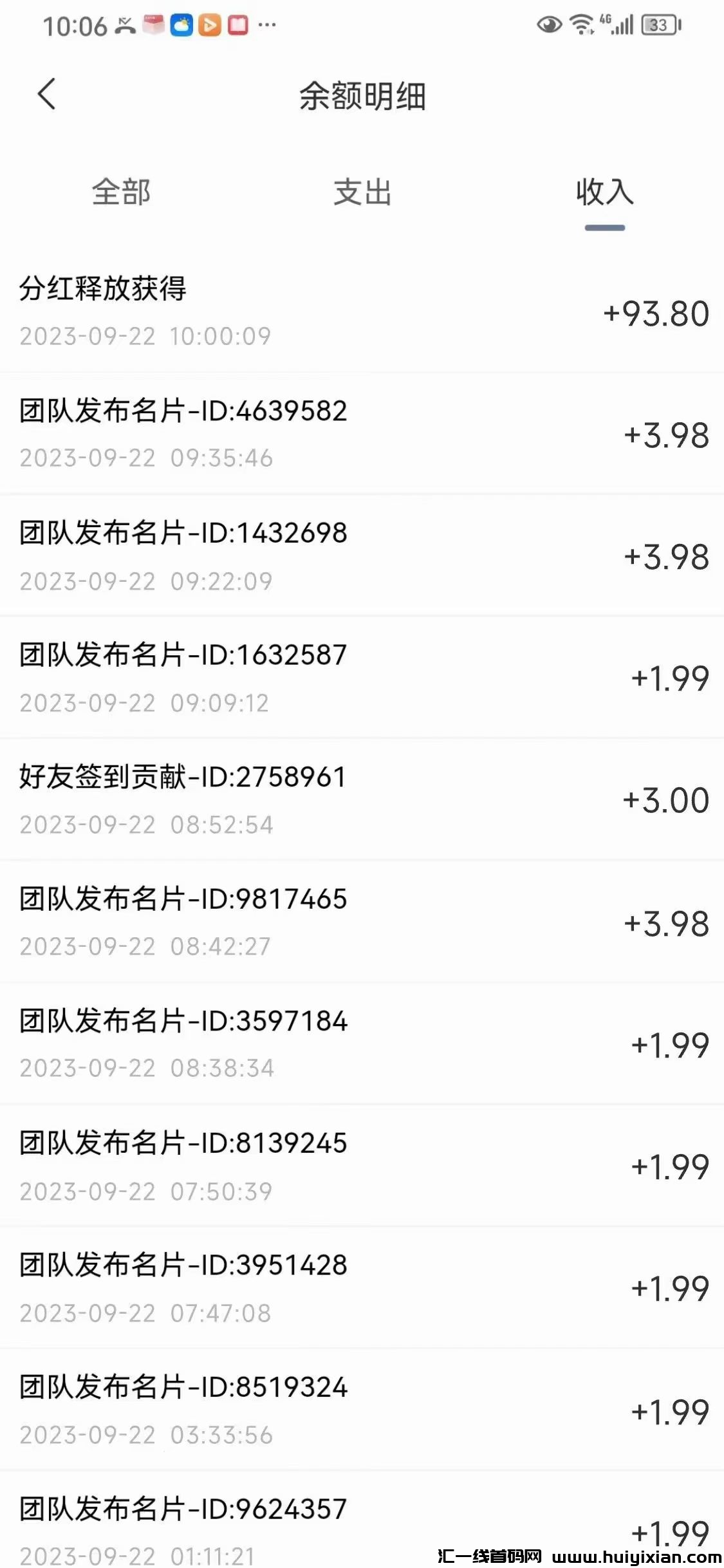Tap the notebook app icon in status bar
The height and width of the screenshot is (1568, 724).
coord(237,23)
